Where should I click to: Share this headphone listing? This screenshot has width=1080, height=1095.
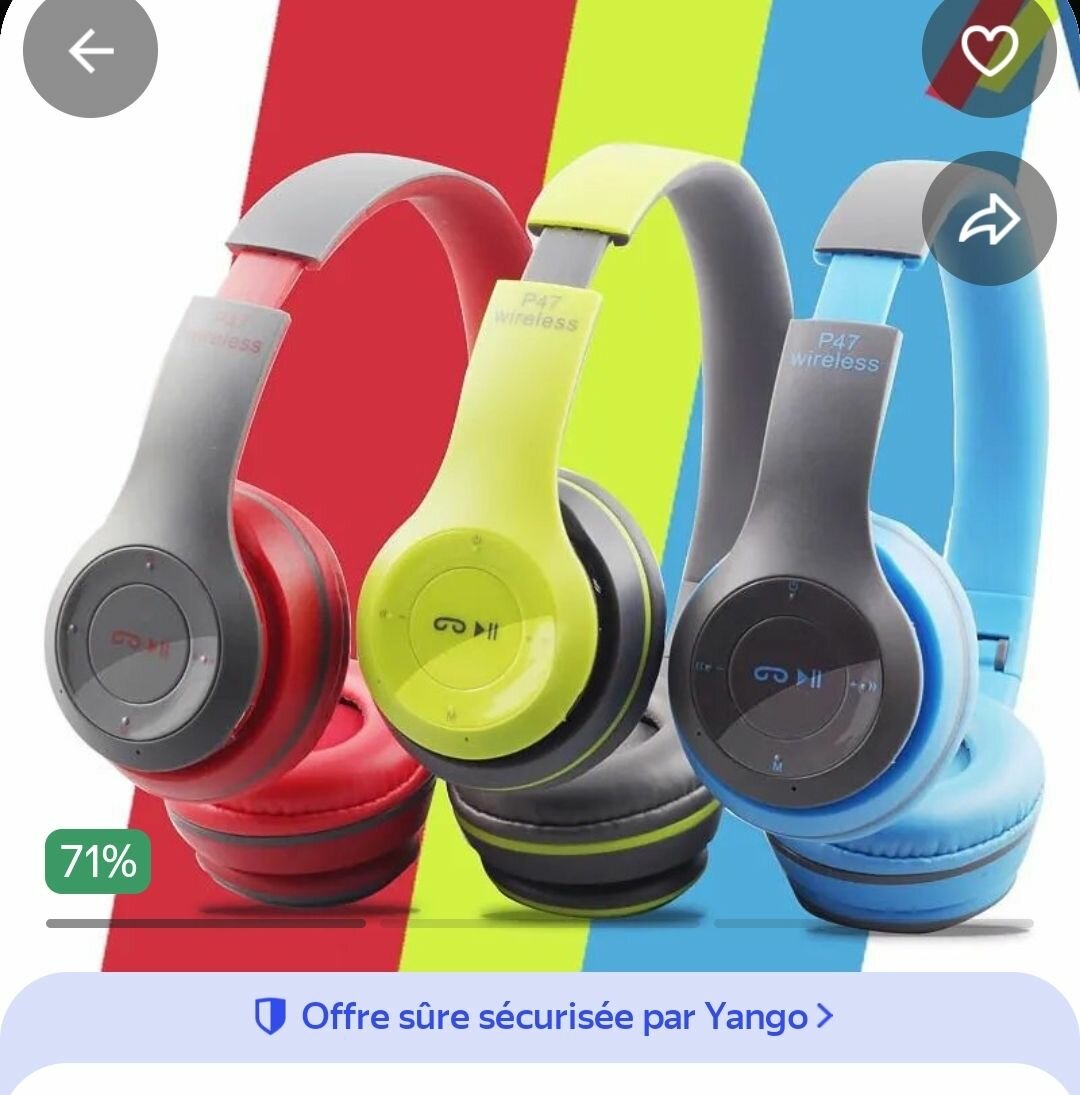(988, 219)
